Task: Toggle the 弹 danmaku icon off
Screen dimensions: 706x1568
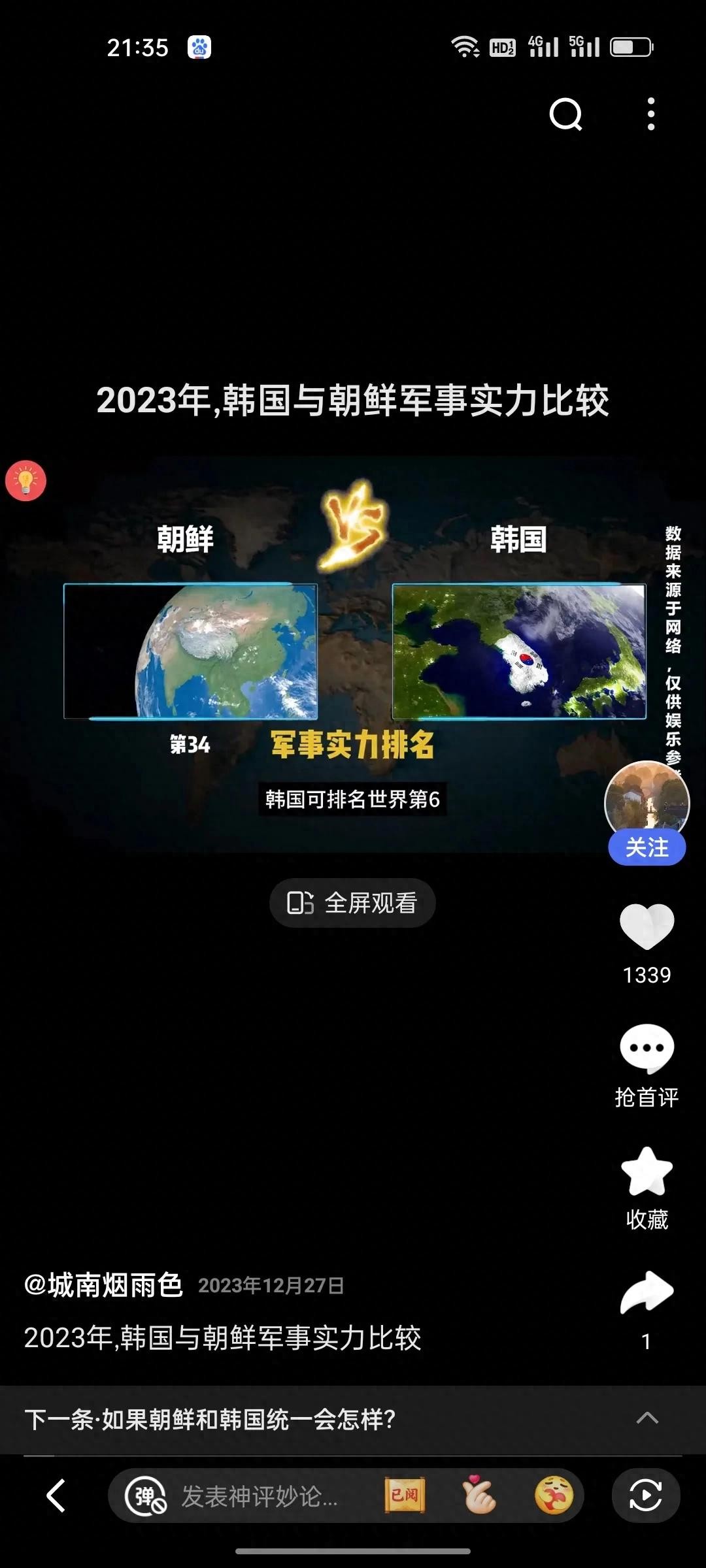Action: click(146, 1495)
